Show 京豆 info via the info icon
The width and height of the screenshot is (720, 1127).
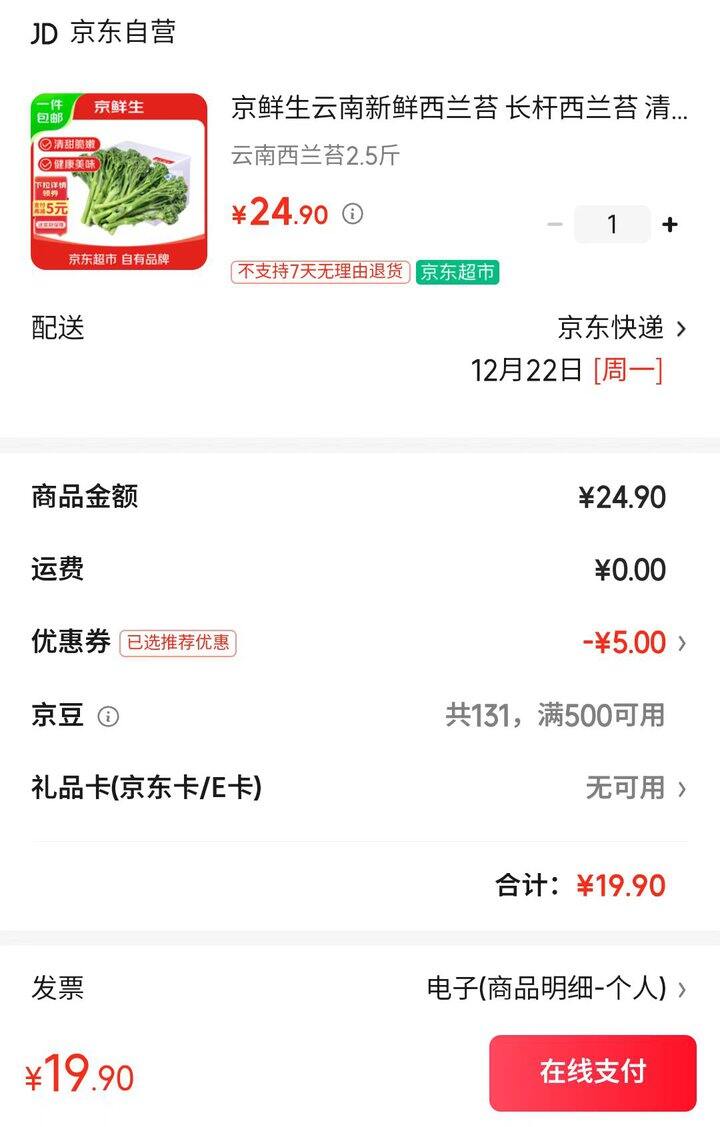pyautogui.click(x=108, y=716)
